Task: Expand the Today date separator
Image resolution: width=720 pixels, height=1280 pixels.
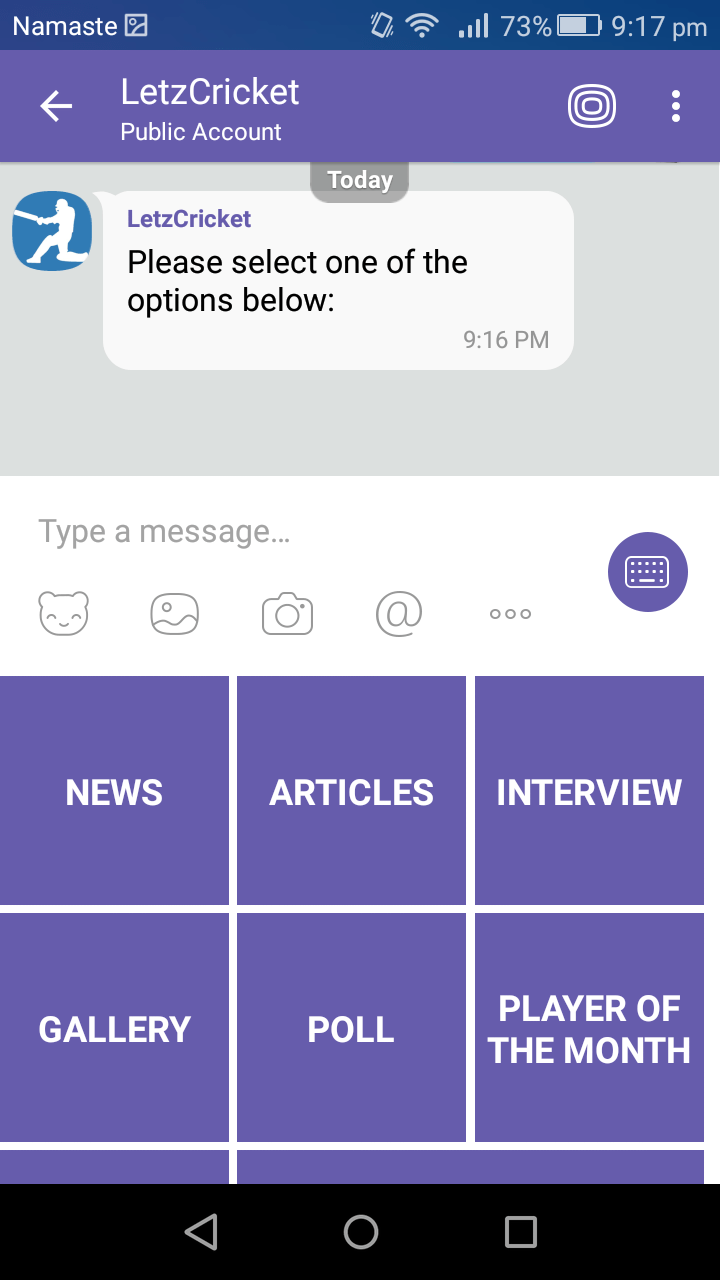Action: (359, 180)
